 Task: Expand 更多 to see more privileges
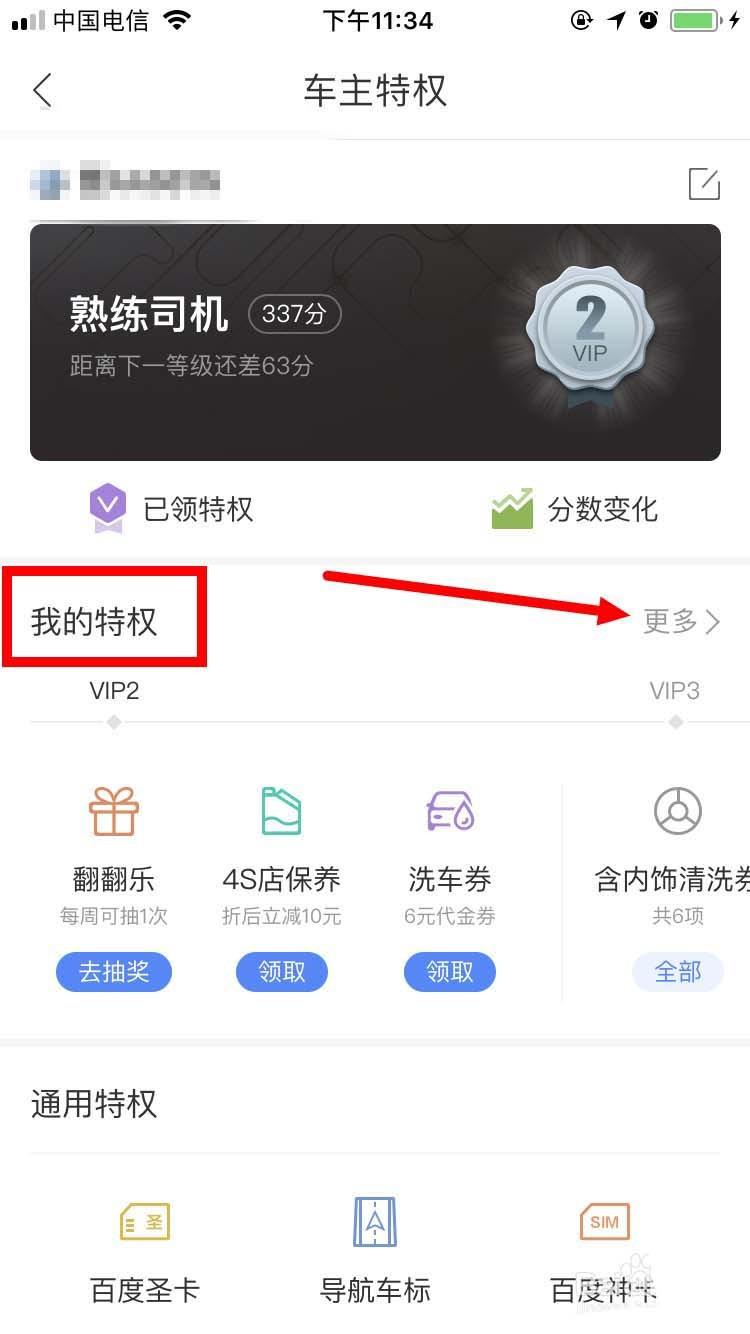(x=681, y=622)
